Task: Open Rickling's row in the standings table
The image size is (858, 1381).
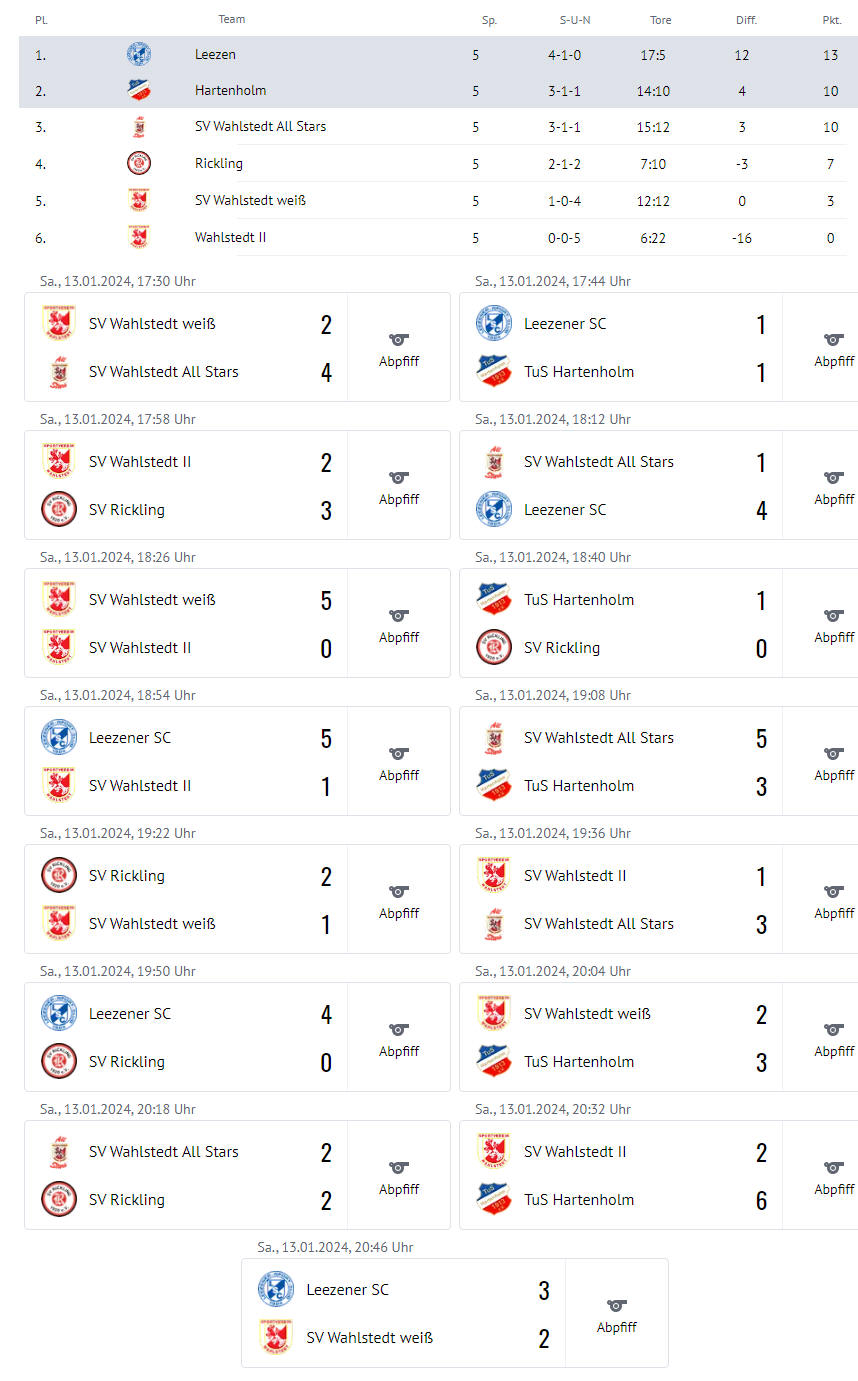Action: (x=432, y=164)
